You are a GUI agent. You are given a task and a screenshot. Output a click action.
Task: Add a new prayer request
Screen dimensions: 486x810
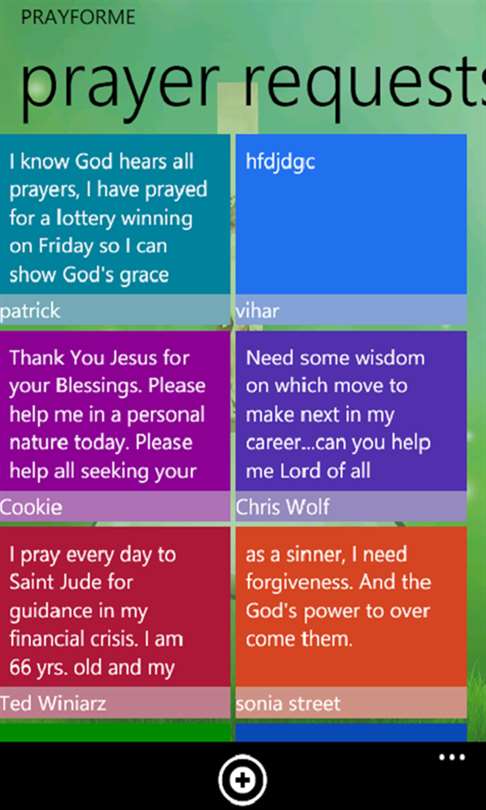click(x=242, y=781)
